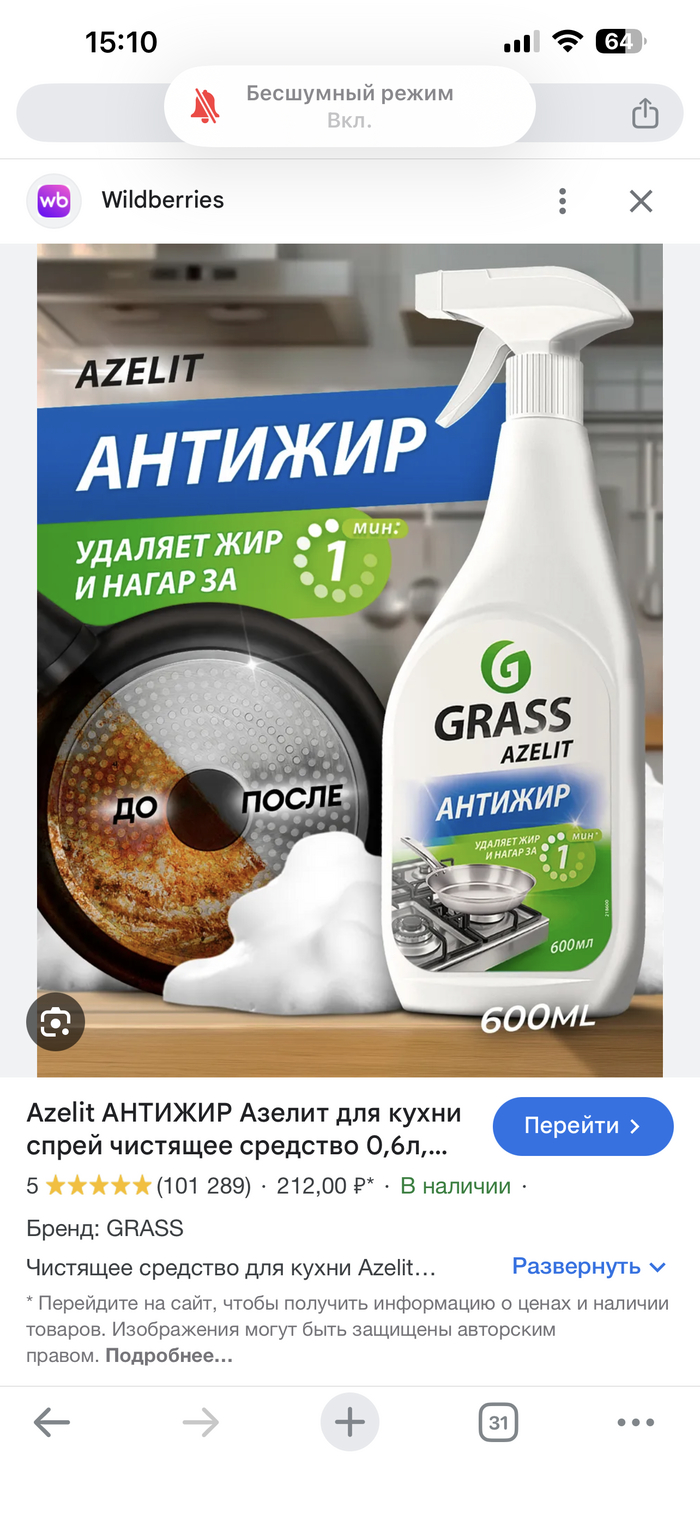Open the browser's more menu
Screen dimensions: 700x1514
click(635, 1422)
